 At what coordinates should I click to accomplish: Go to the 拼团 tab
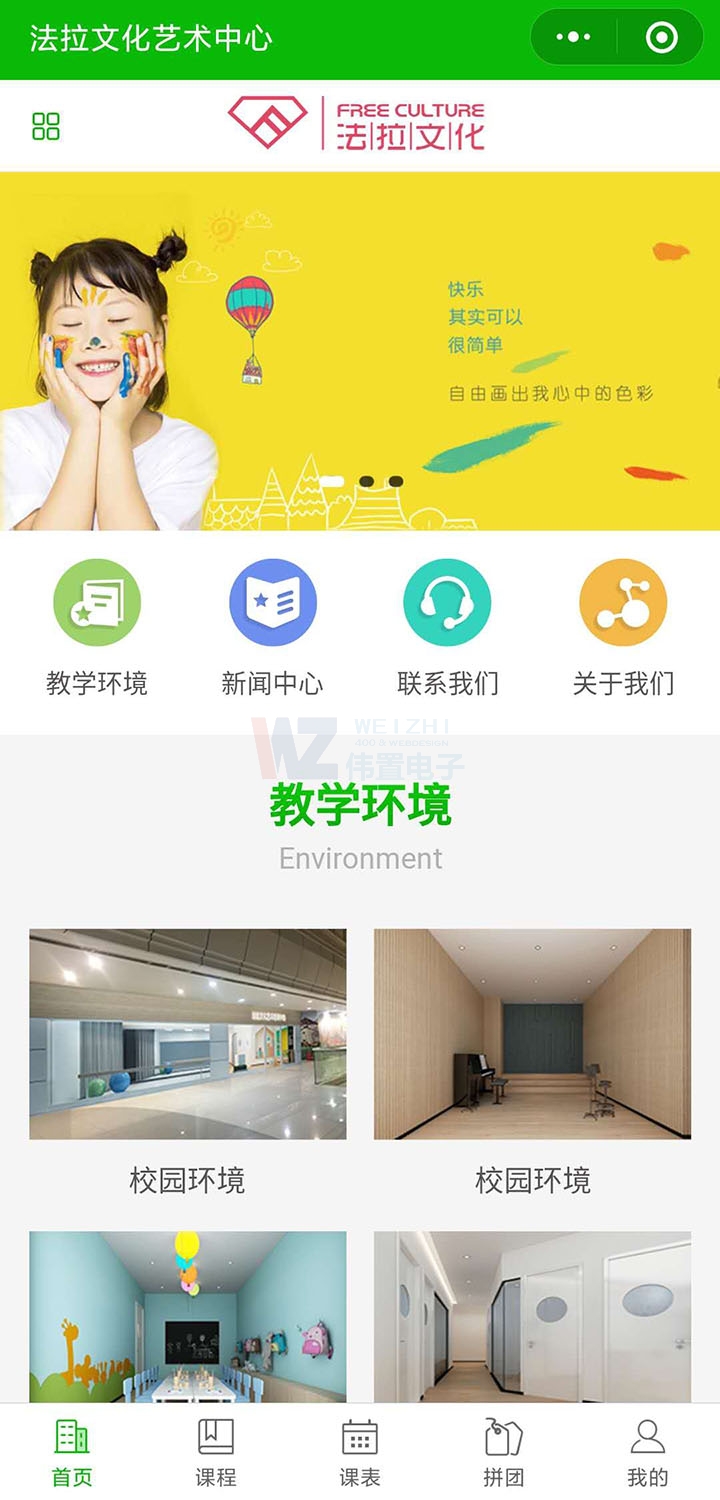[x=504, y=1452]
